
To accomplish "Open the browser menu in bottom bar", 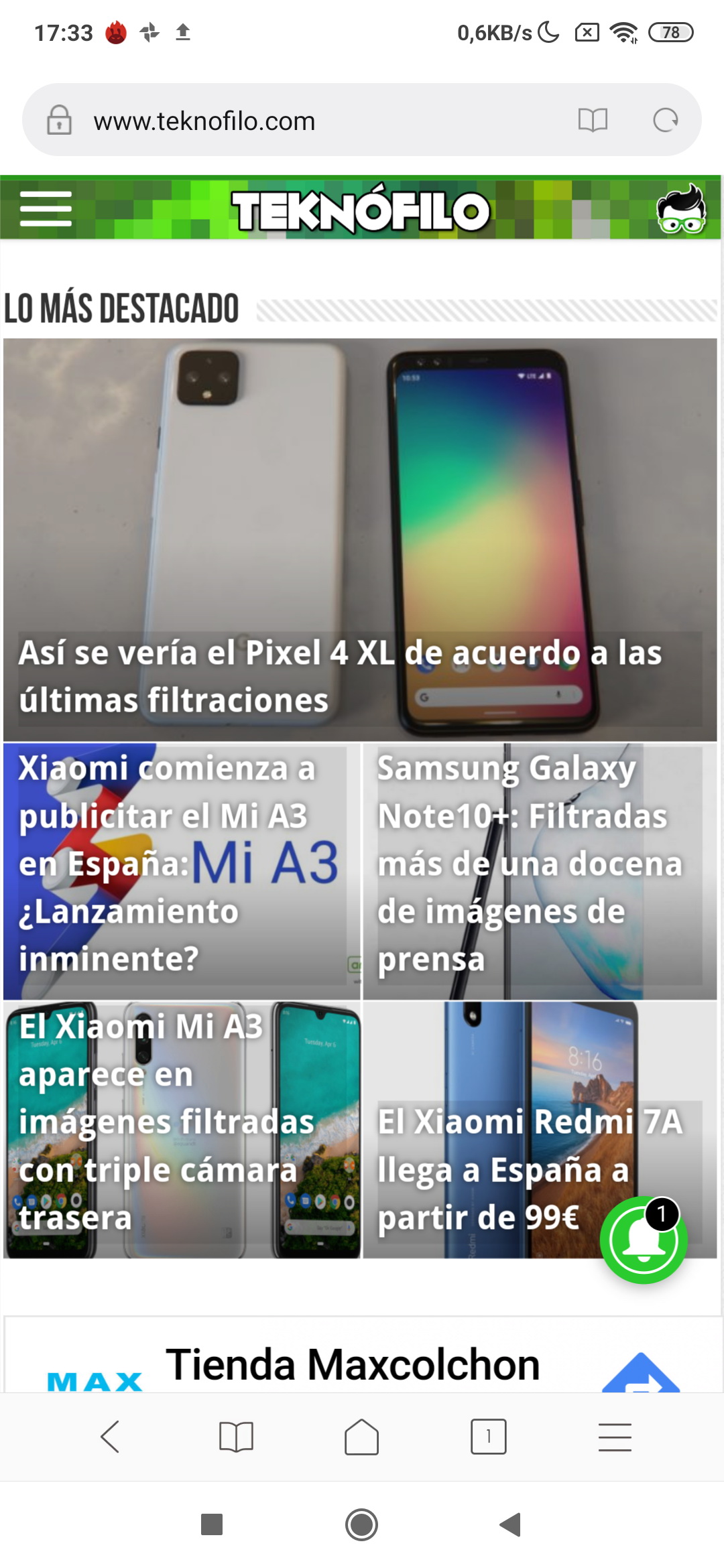I will tap(615, 1437).
